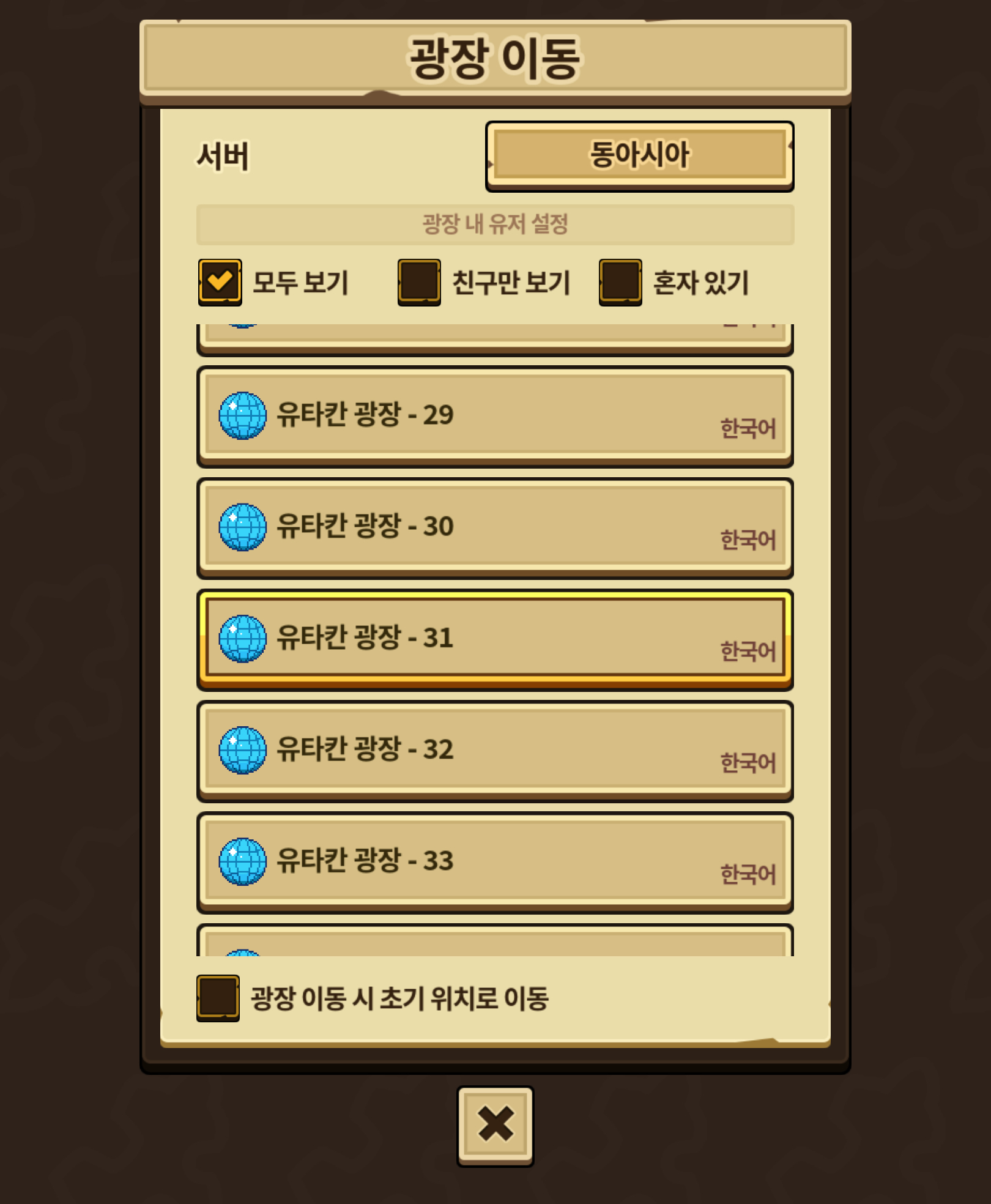The image size is (991, 1204).
Task: Choose 유타칸 광장 - 32
Action: click(x=495, y=751)
